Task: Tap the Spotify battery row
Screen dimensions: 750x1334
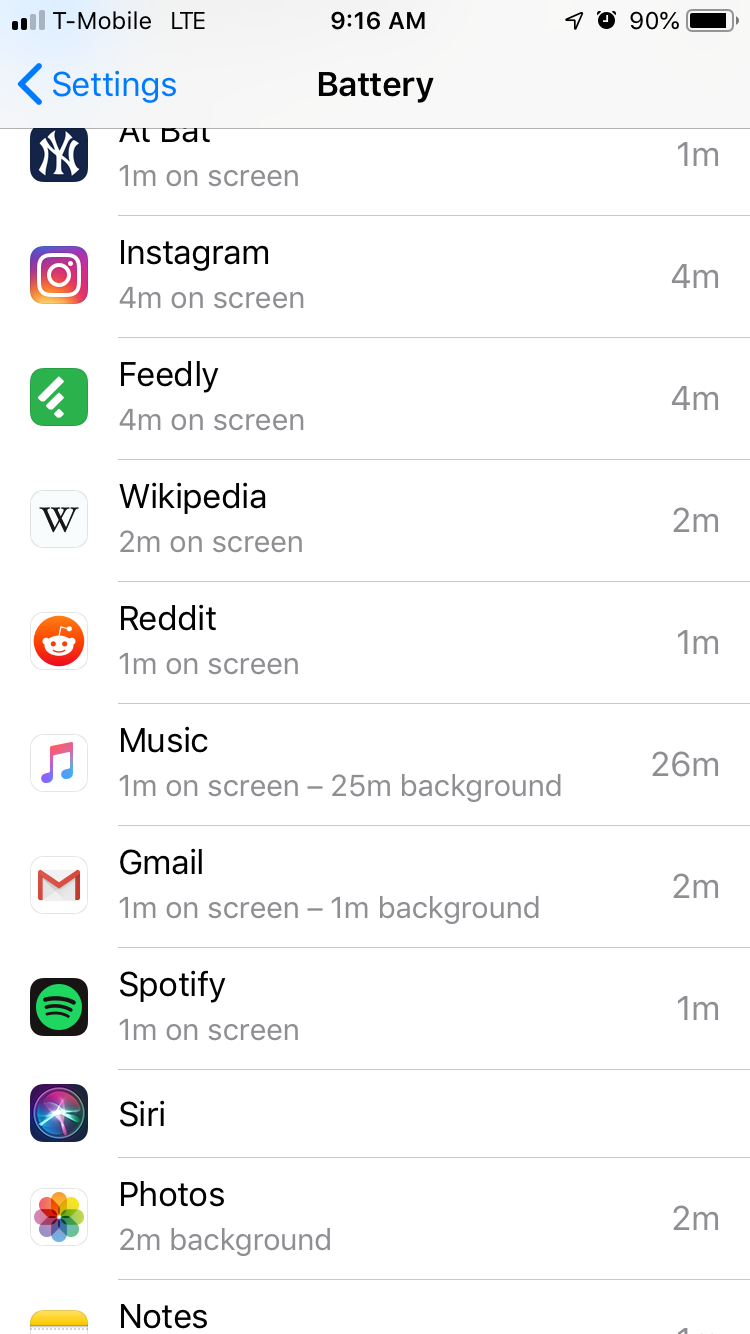Action: [375, 1007]
